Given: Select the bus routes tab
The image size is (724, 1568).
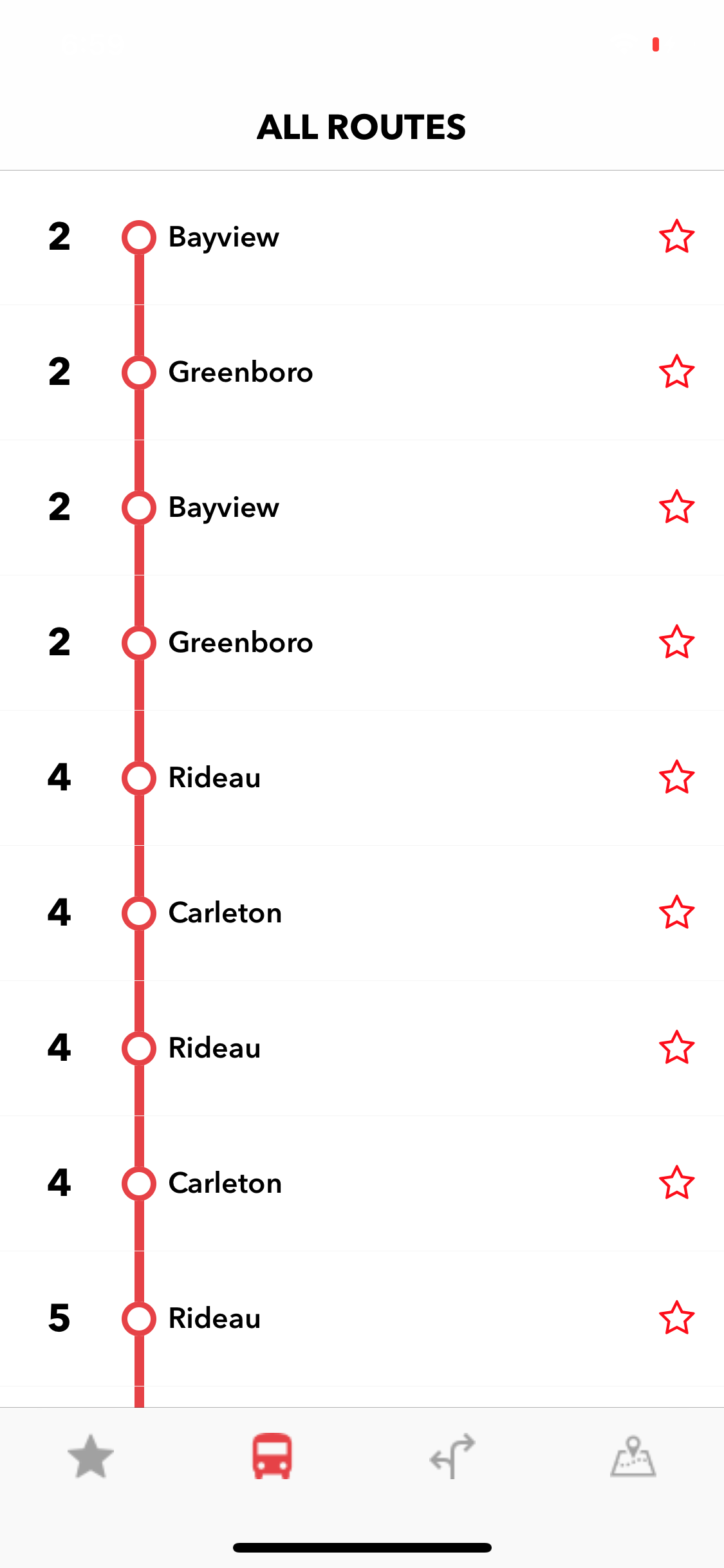Looking at the screenshot, I should coord(272,1456).
